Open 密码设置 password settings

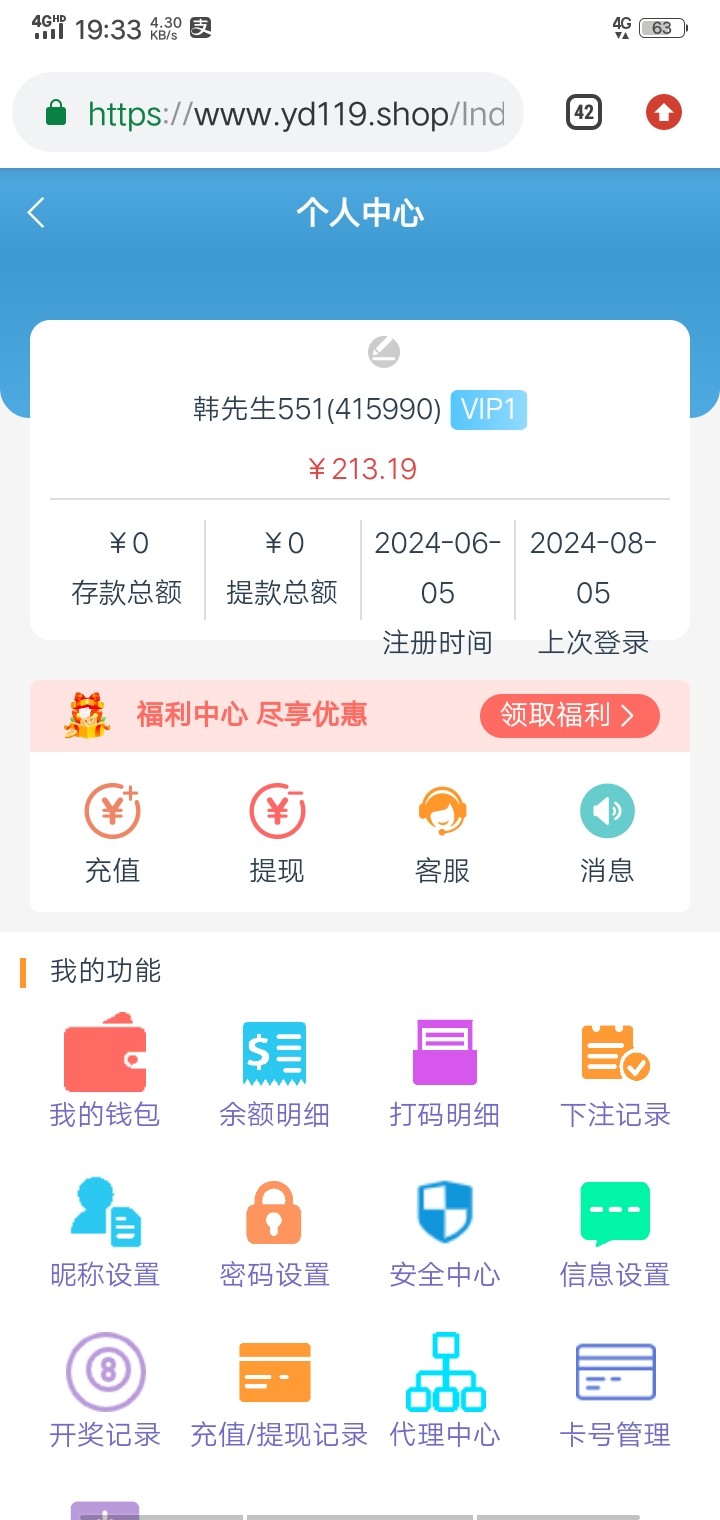[275, 1232]
